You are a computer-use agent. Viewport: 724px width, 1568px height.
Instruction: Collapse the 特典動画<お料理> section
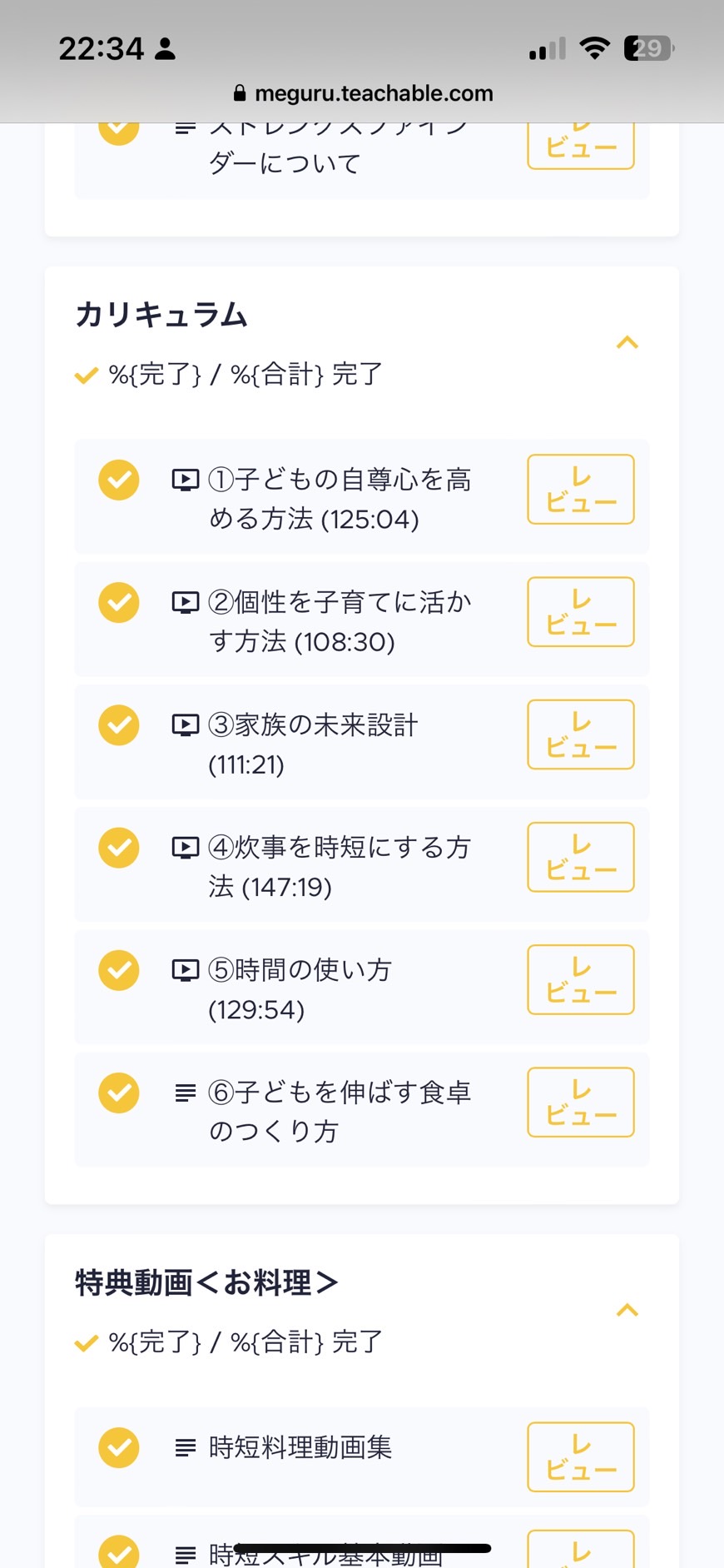pos(627,1310)
